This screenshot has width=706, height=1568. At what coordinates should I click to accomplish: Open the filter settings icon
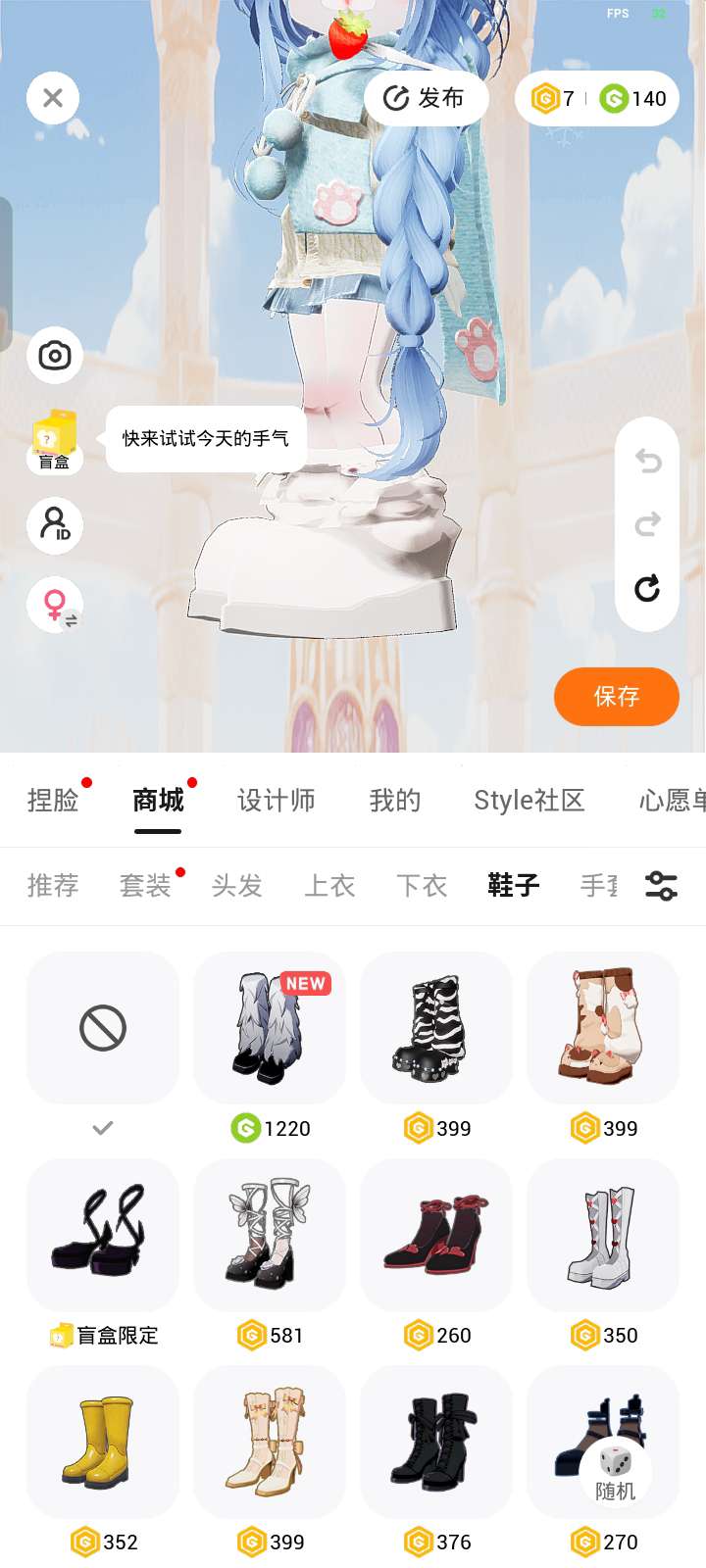(661, 886)
